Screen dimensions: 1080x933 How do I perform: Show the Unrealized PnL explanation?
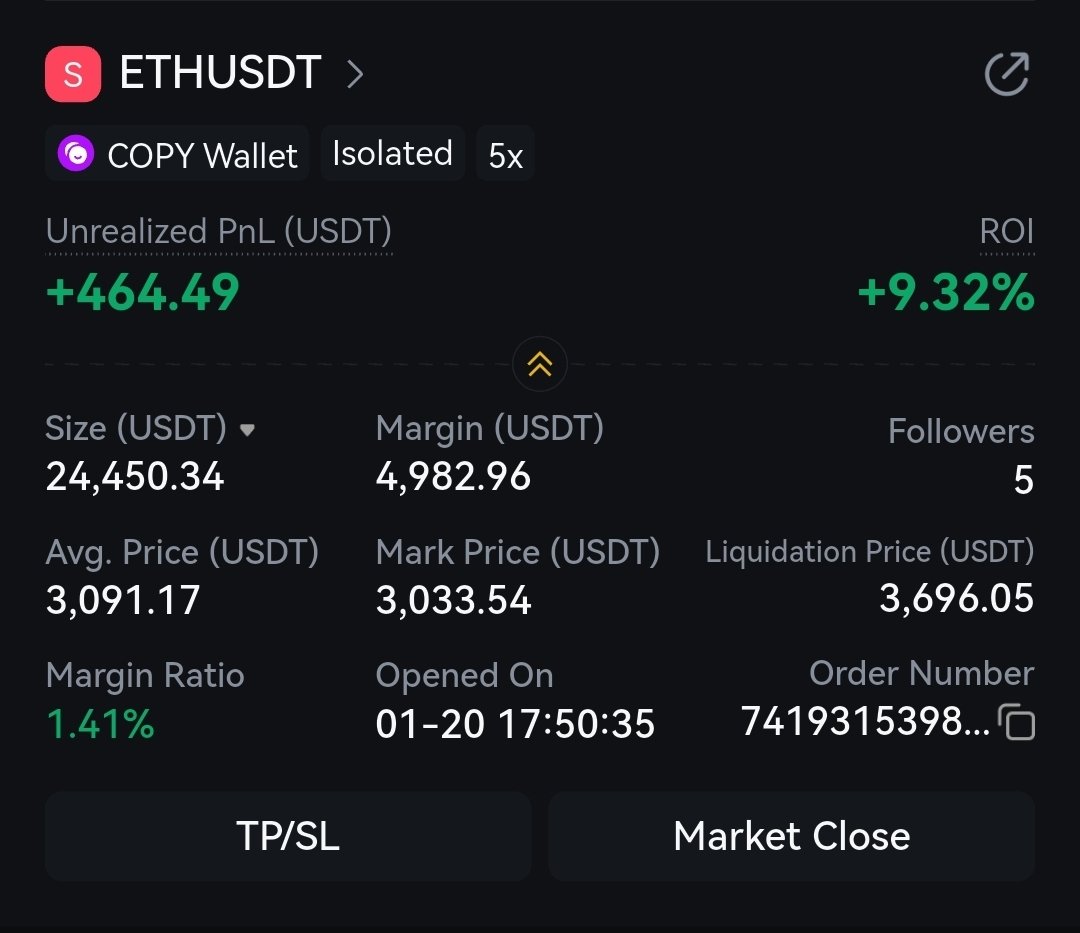pyautogui.click(x=218, y=232)
